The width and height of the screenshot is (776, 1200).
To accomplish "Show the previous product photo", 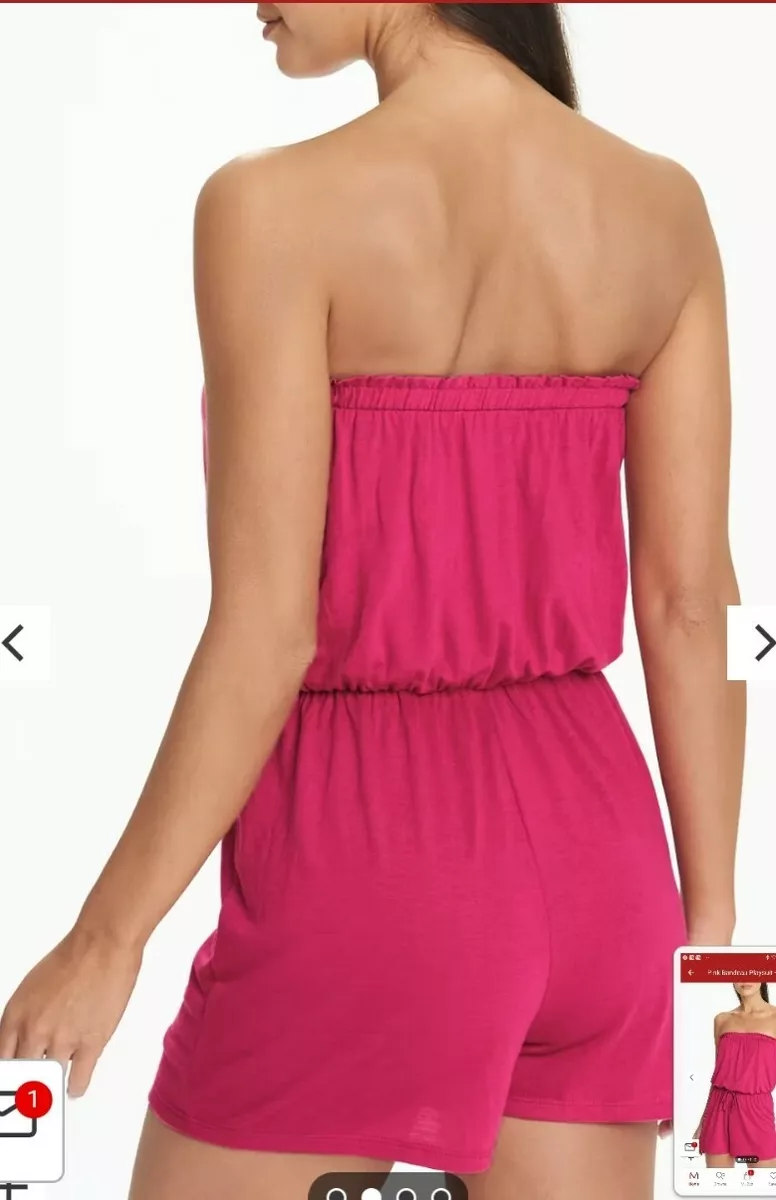I will pos(15,643).
